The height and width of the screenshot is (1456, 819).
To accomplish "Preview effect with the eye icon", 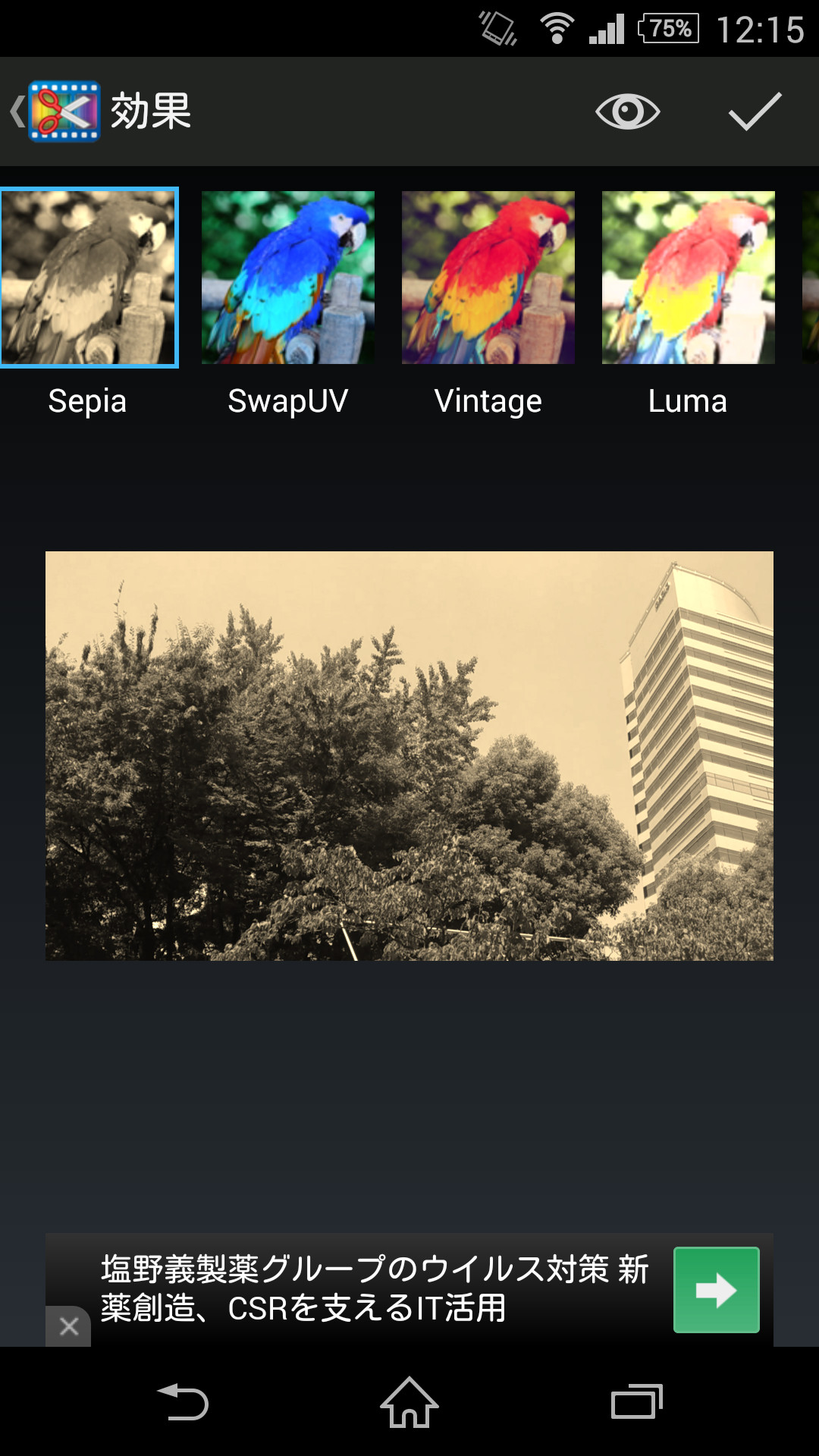I will 627,112.
